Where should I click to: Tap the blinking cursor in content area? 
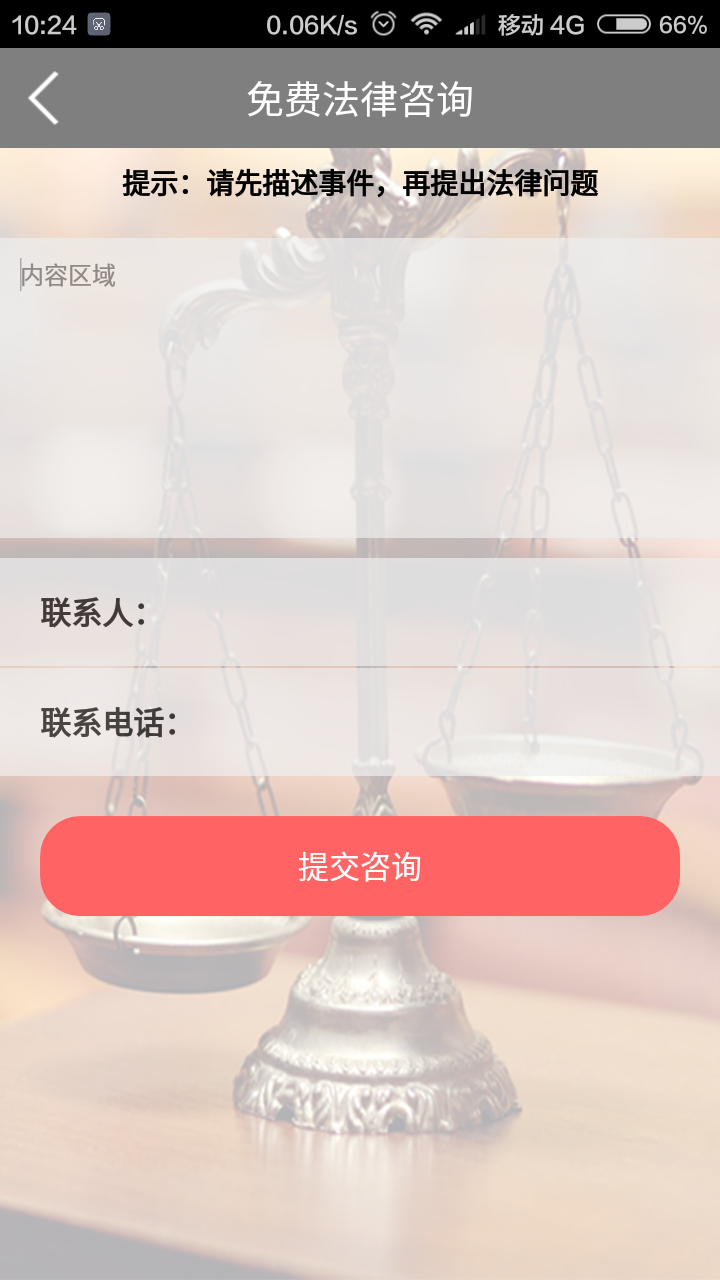click(19, 273)
